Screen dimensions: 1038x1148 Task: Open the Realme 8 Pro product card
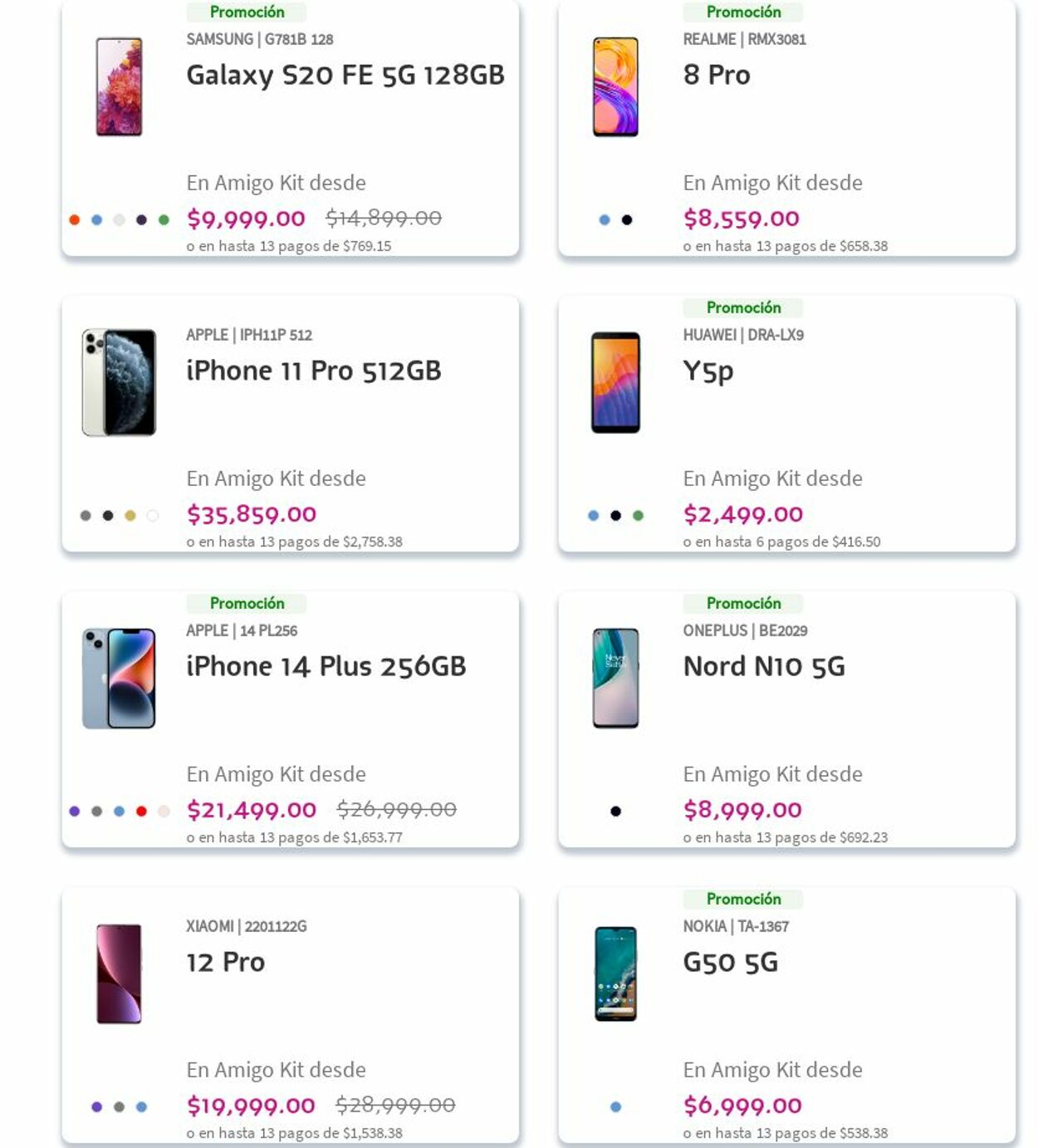point(716,76)
